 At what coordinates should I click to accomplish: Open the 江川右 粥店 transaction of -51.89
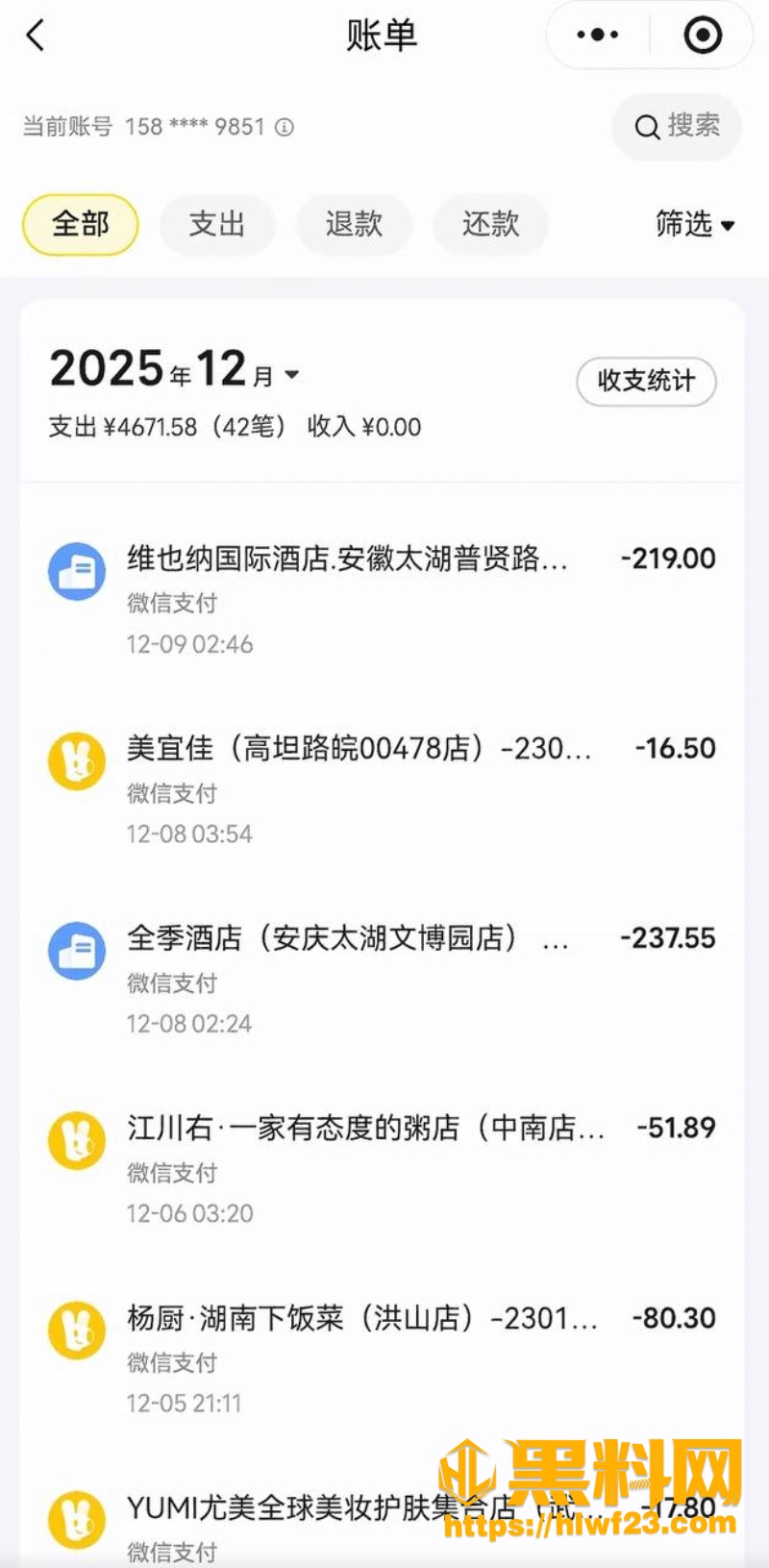383,1168
